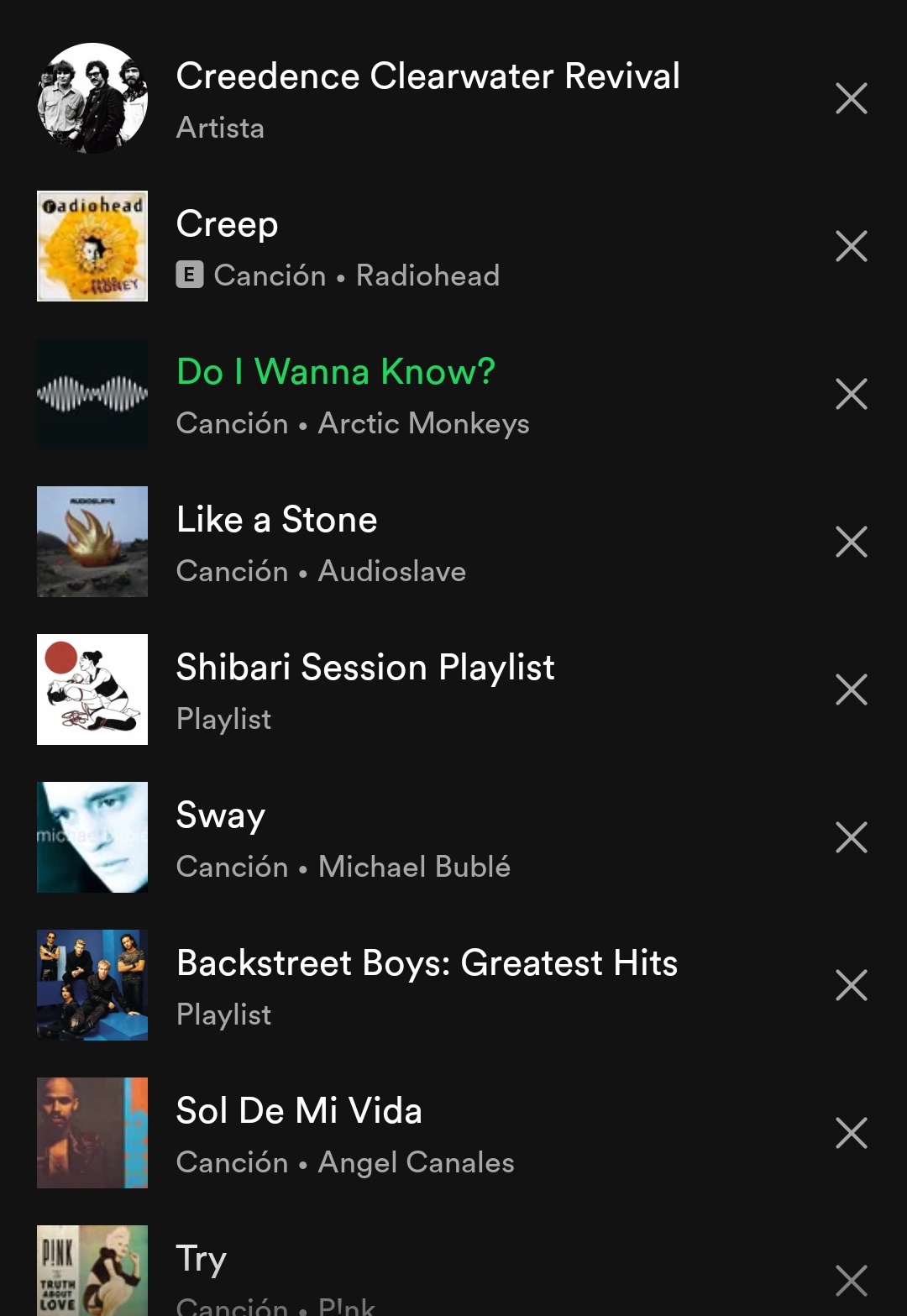Viewport: 907px width, 1316px height.
Task: Play Sway by Michael Bublé
Action: (343, 838)
